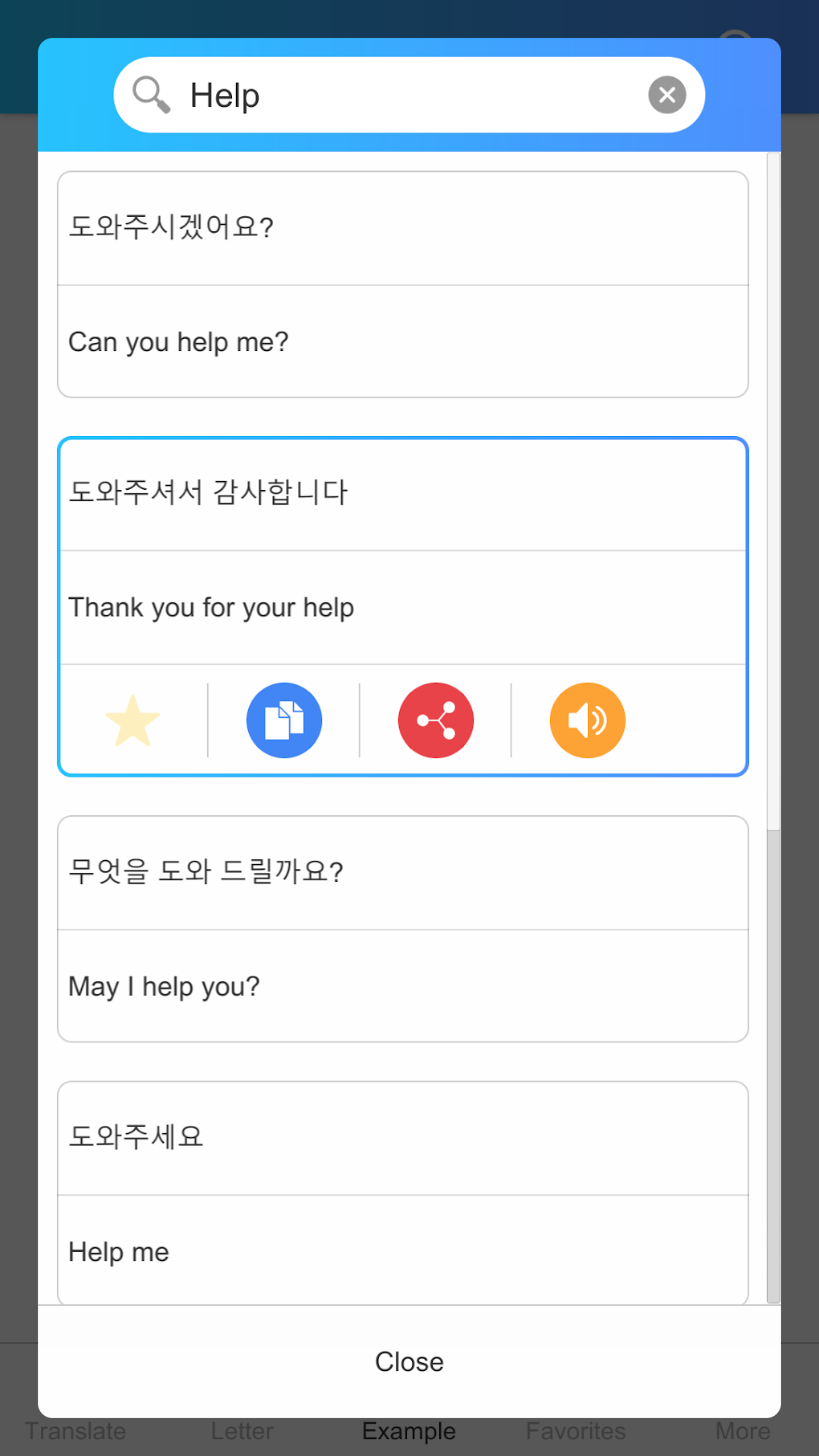The width and height of the screenshot is (819, 1456).
Task: Switch to the Example tab
Action: pyautogui.click(x=409, y=1431)
